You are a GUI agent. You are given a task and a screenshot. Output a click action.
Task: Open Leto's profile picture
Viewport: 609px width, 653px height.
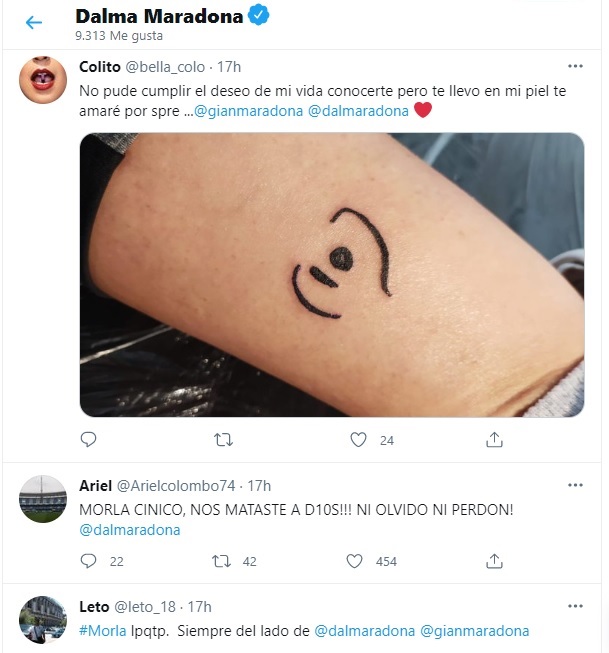pyautogui.click(x=43, y=620)
